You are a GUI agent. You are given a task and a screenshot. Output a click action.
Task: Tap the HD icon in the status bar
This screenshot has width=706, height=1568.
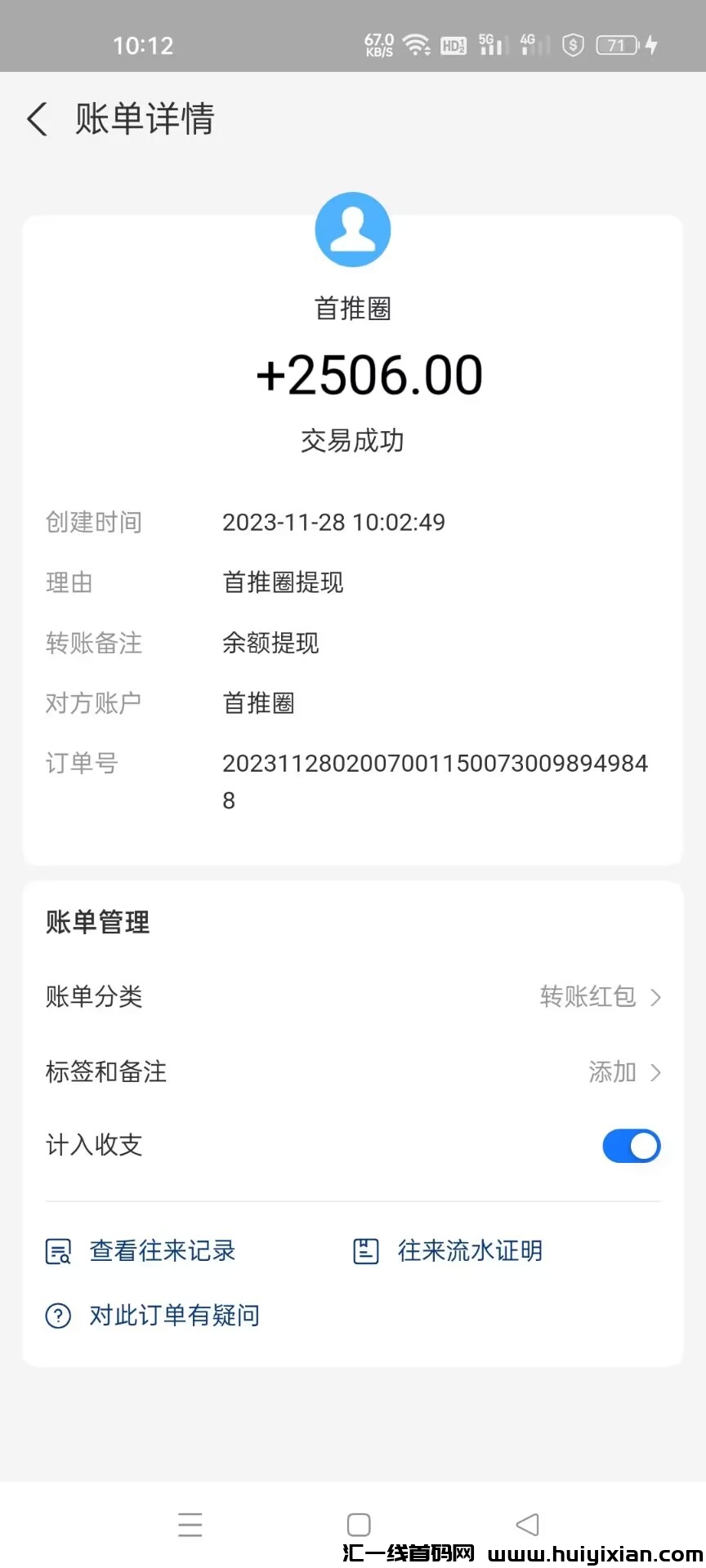click(x=454, y=45)
